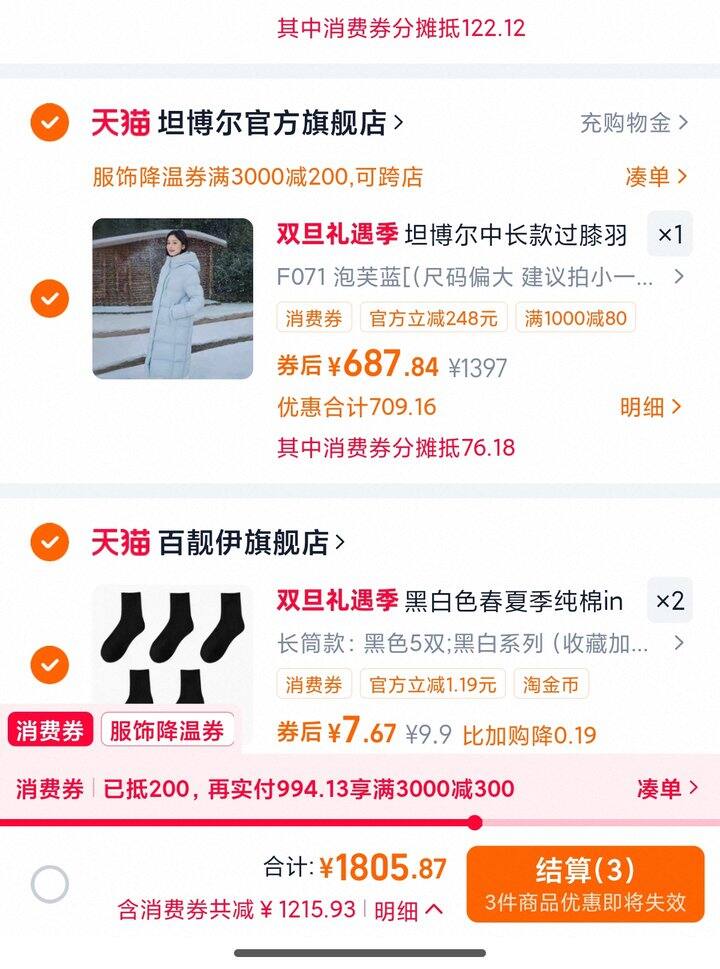The image size is (720, 969).
Task: Select all items checkbox
Action: point(49,884)
